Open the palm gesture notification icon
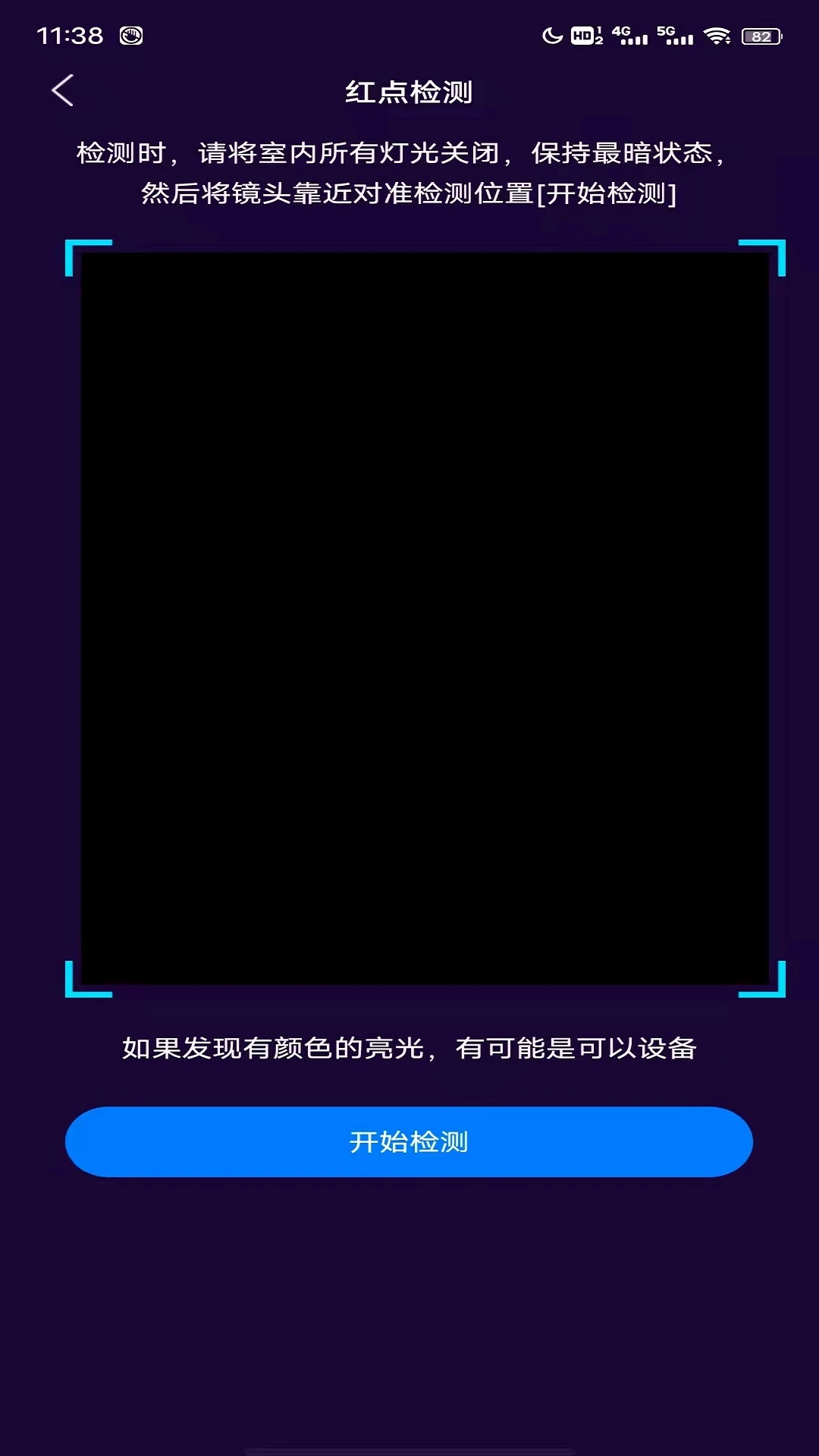The image size is (819, 1456). tap(130, 35)
